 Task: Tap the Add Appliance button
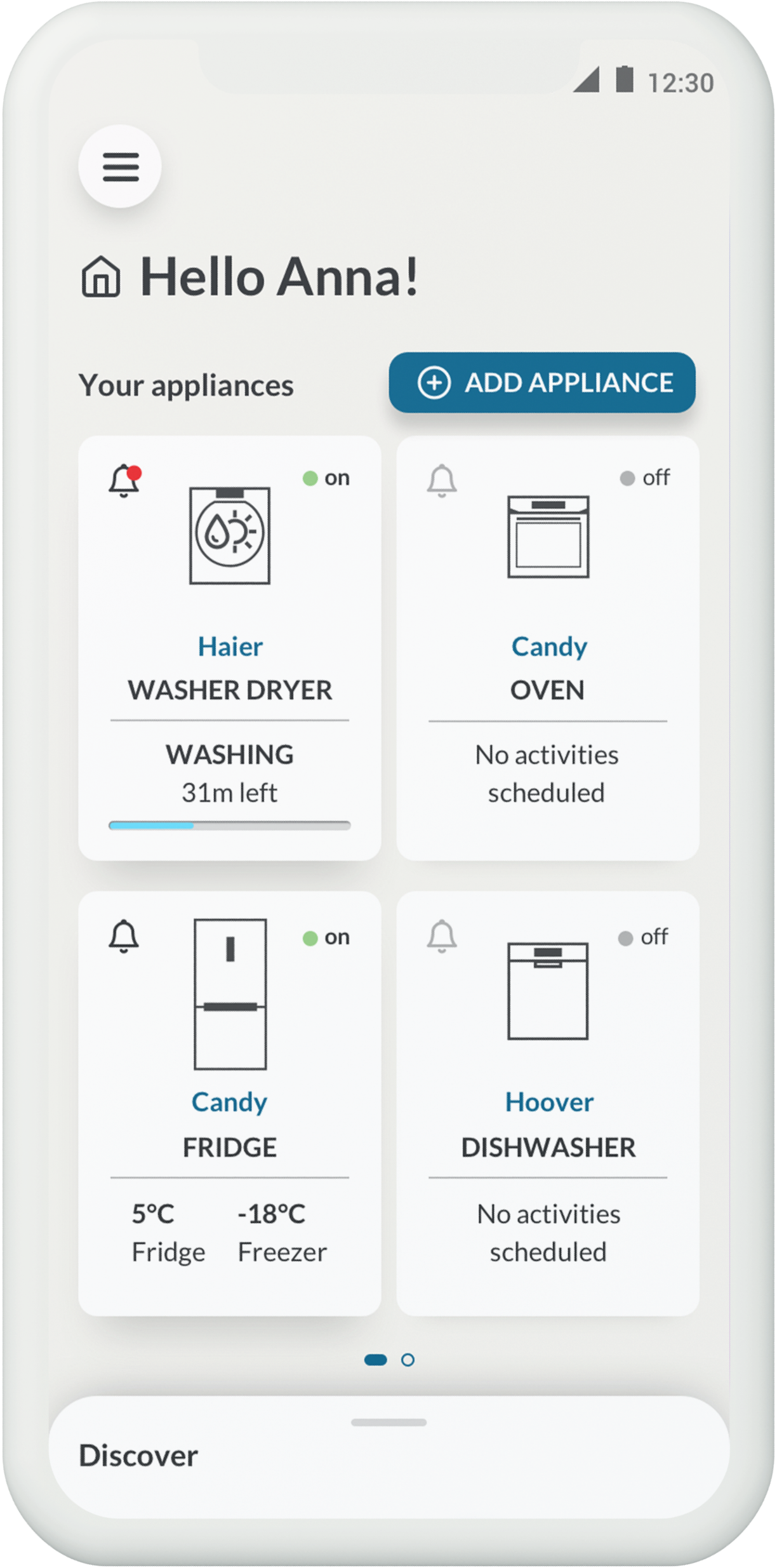click(x=542, y=382)
